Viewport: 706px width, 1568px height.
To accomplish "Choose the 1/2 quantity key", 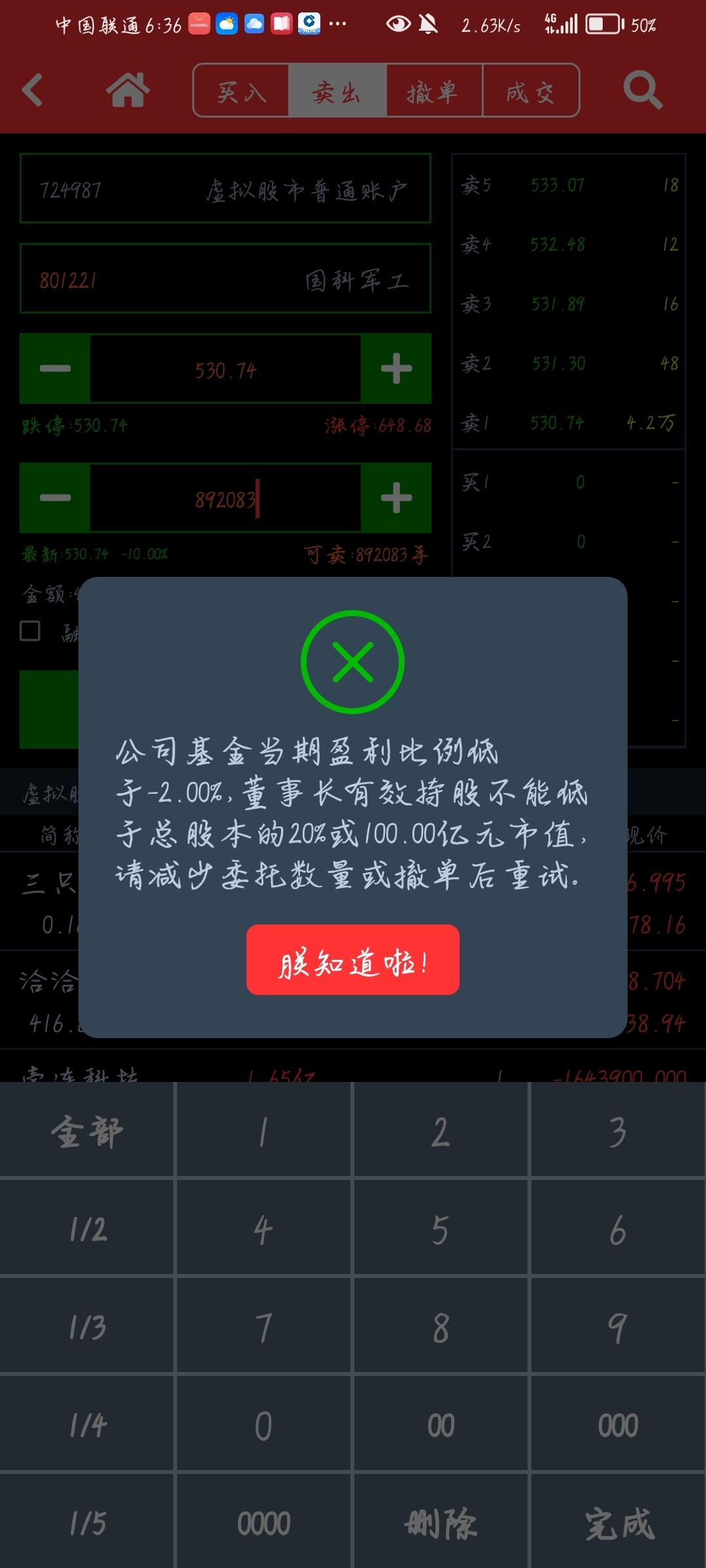I will pyautogui.click(x=87, y=1228).
